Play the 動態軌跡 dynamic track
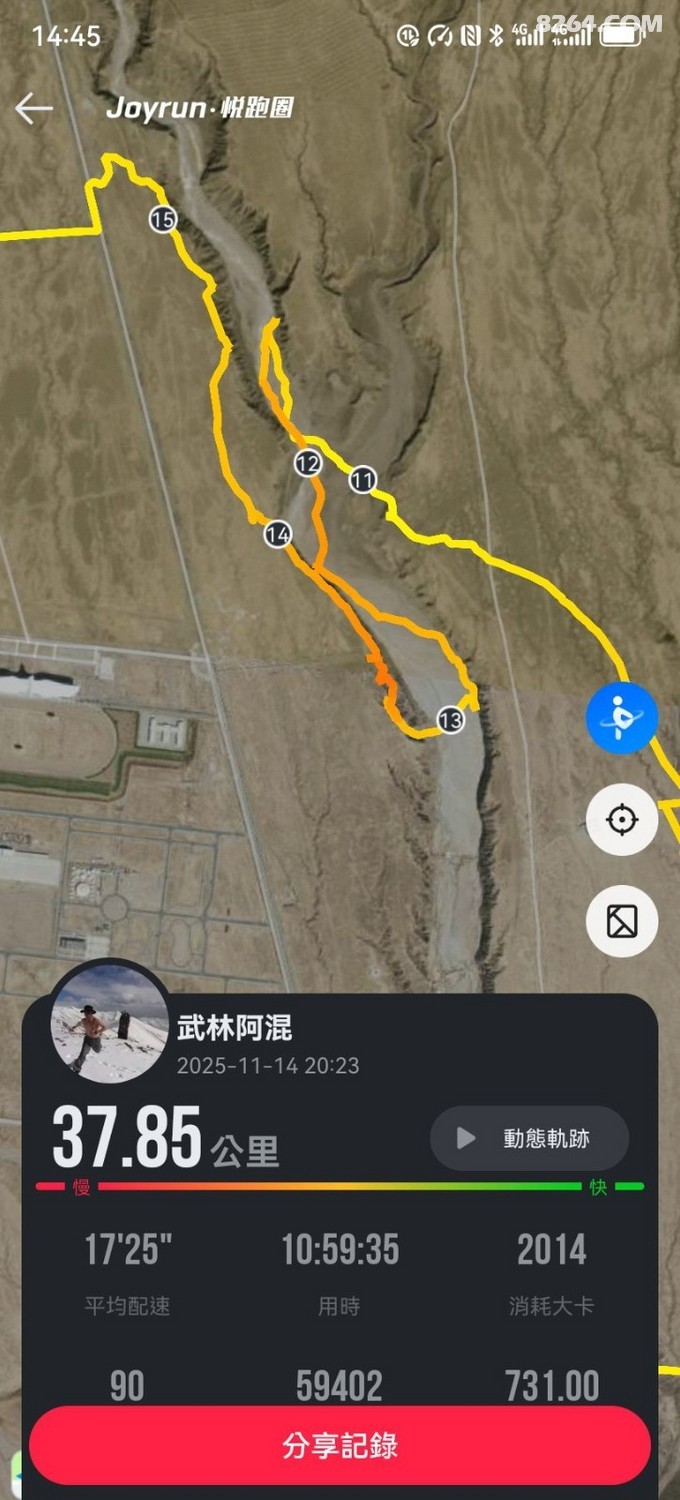Image resolution: width=680 pixels, height=1500 pixels. 529,1138
